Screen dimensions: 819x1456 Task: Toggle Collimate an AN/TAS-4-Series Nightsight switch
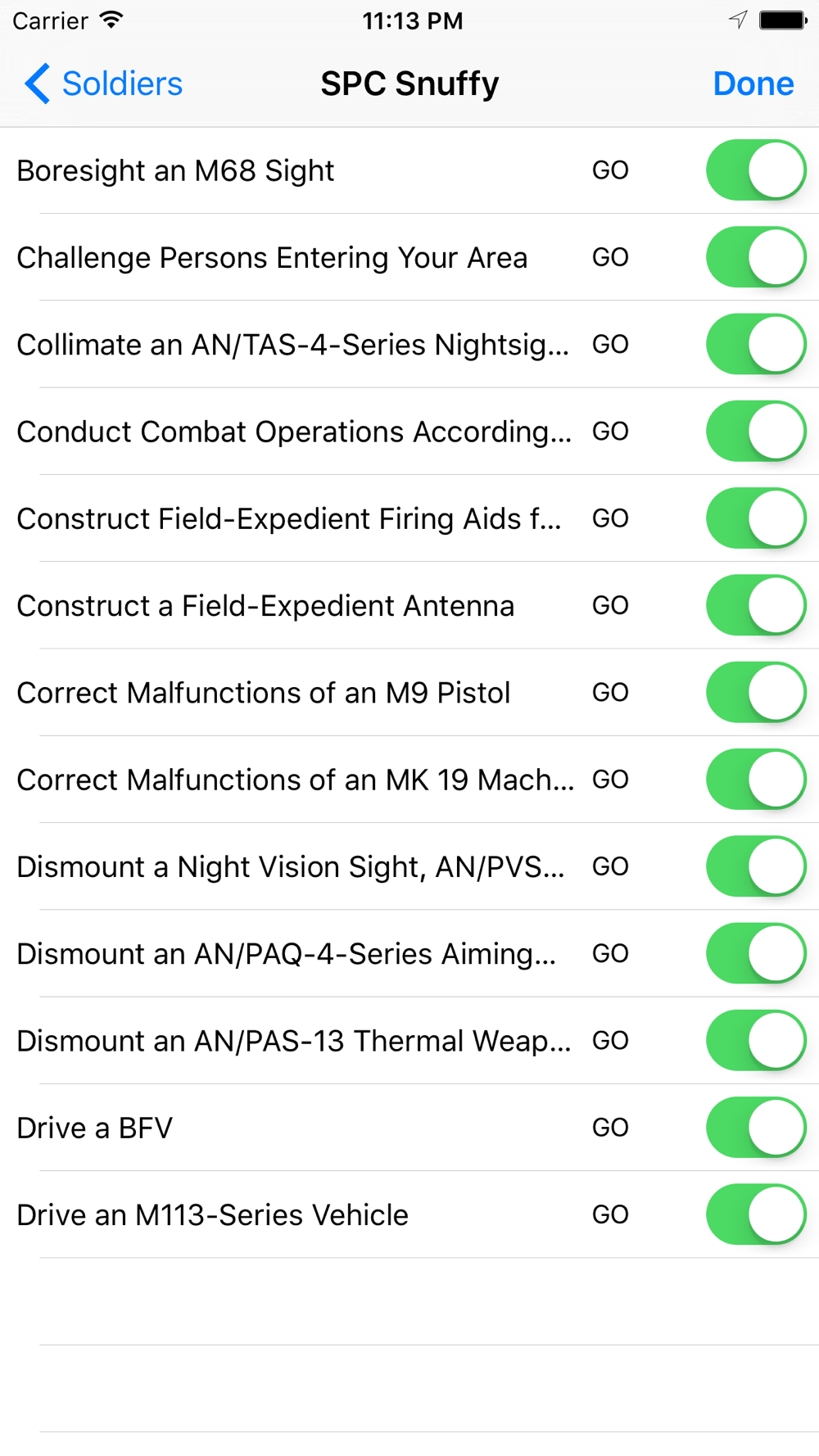(756, 344)
